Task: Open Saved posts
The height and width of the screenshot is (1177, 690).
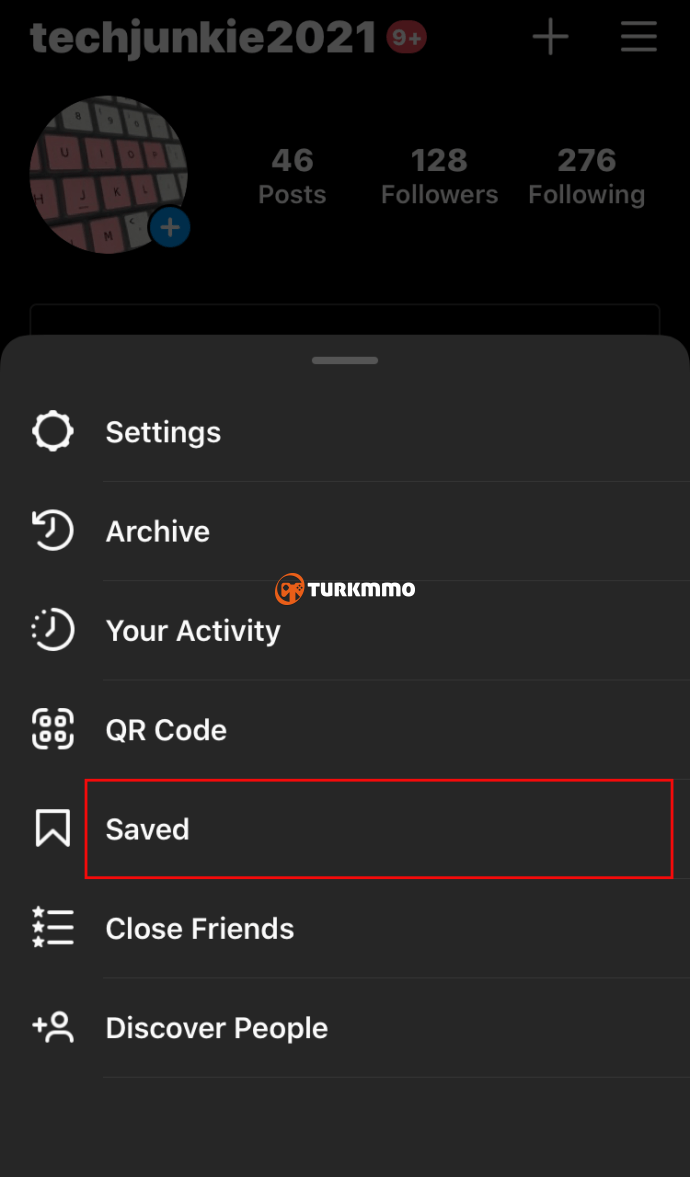Action: pos(345,829)
